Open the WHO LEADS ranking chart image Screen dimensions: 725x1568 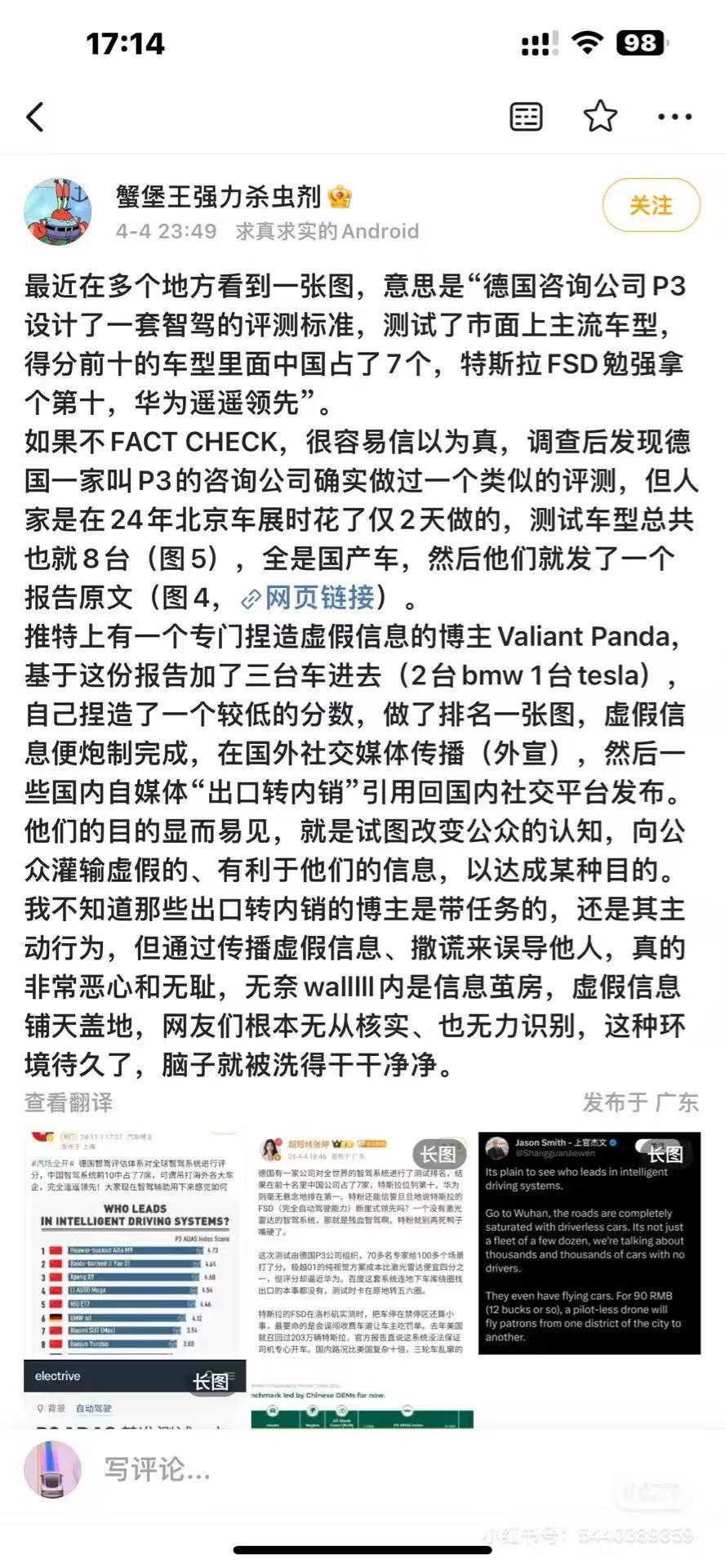point(135,1241)
